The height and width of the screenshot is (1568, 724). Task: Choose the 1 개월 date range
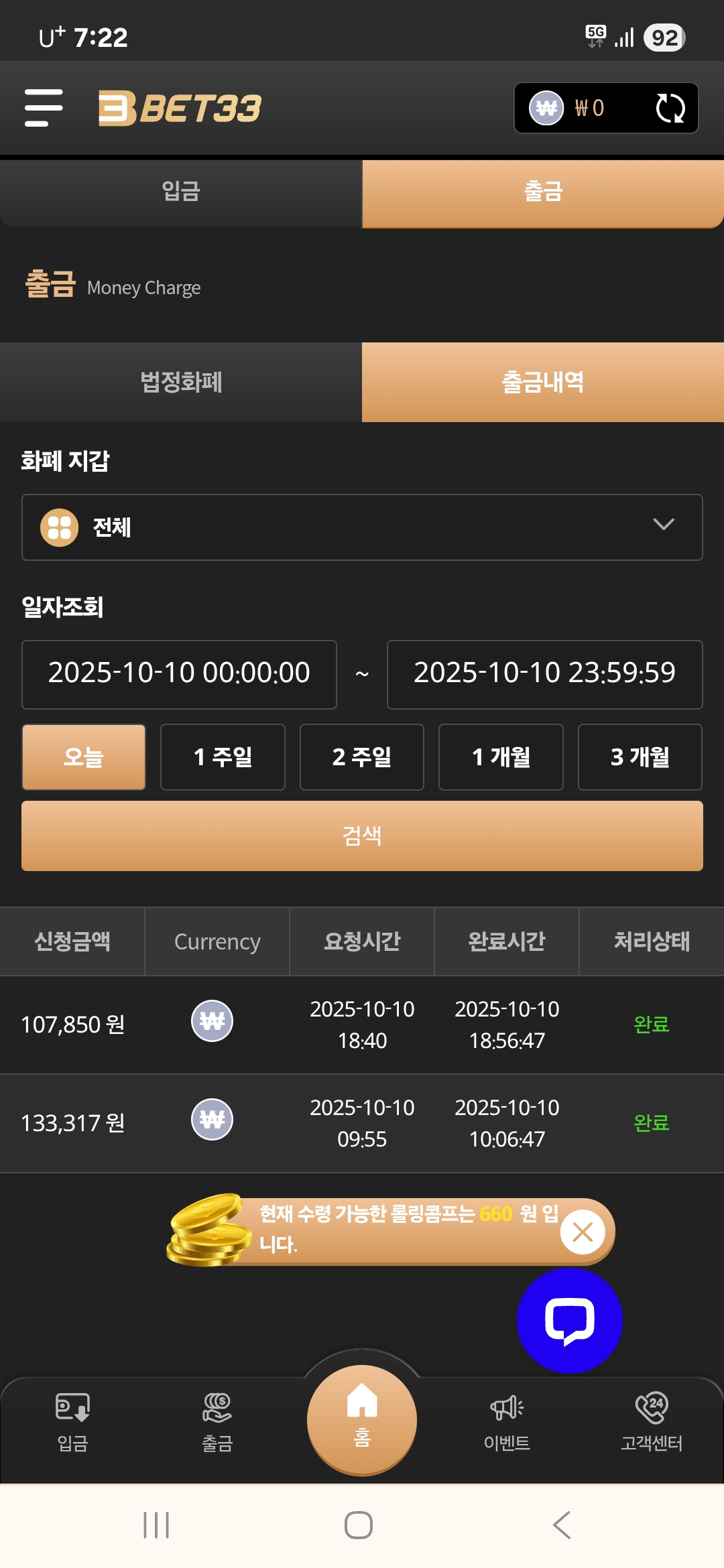(501, 757)
